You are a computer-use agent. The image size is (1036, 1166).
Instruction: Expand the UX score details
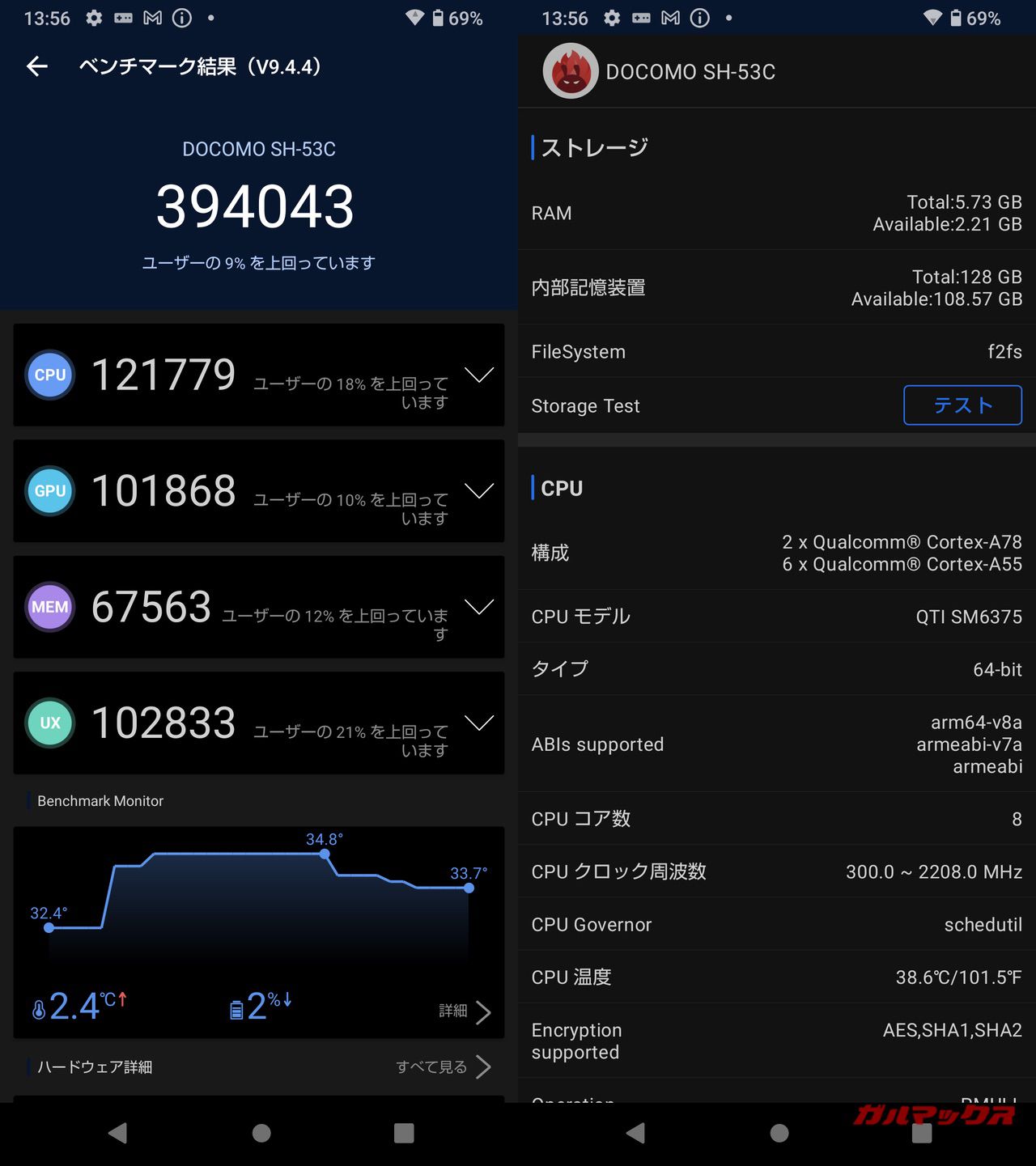[479, 723]
